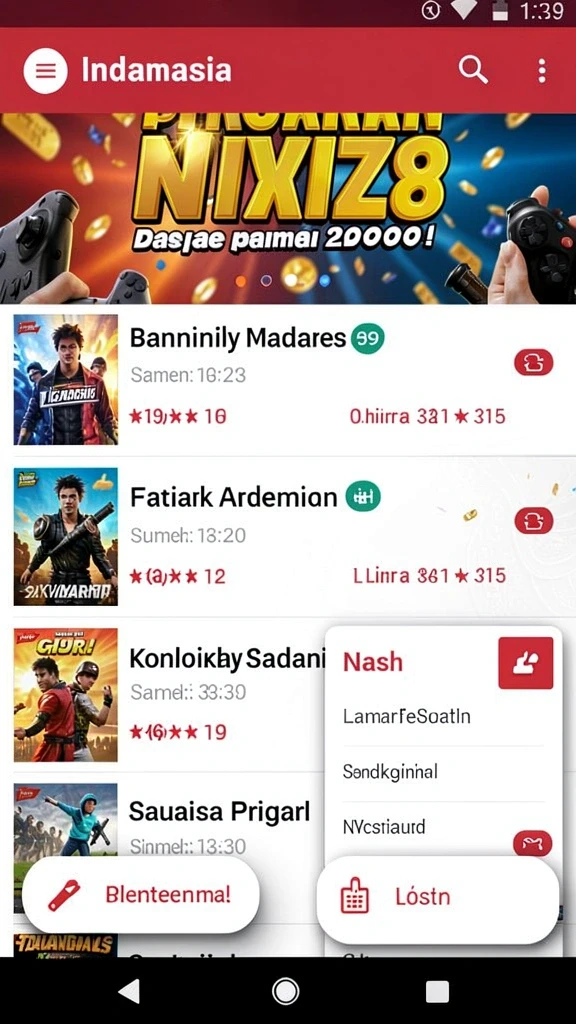
Task: Open the three-dot overflow menu
Action: 541,71
